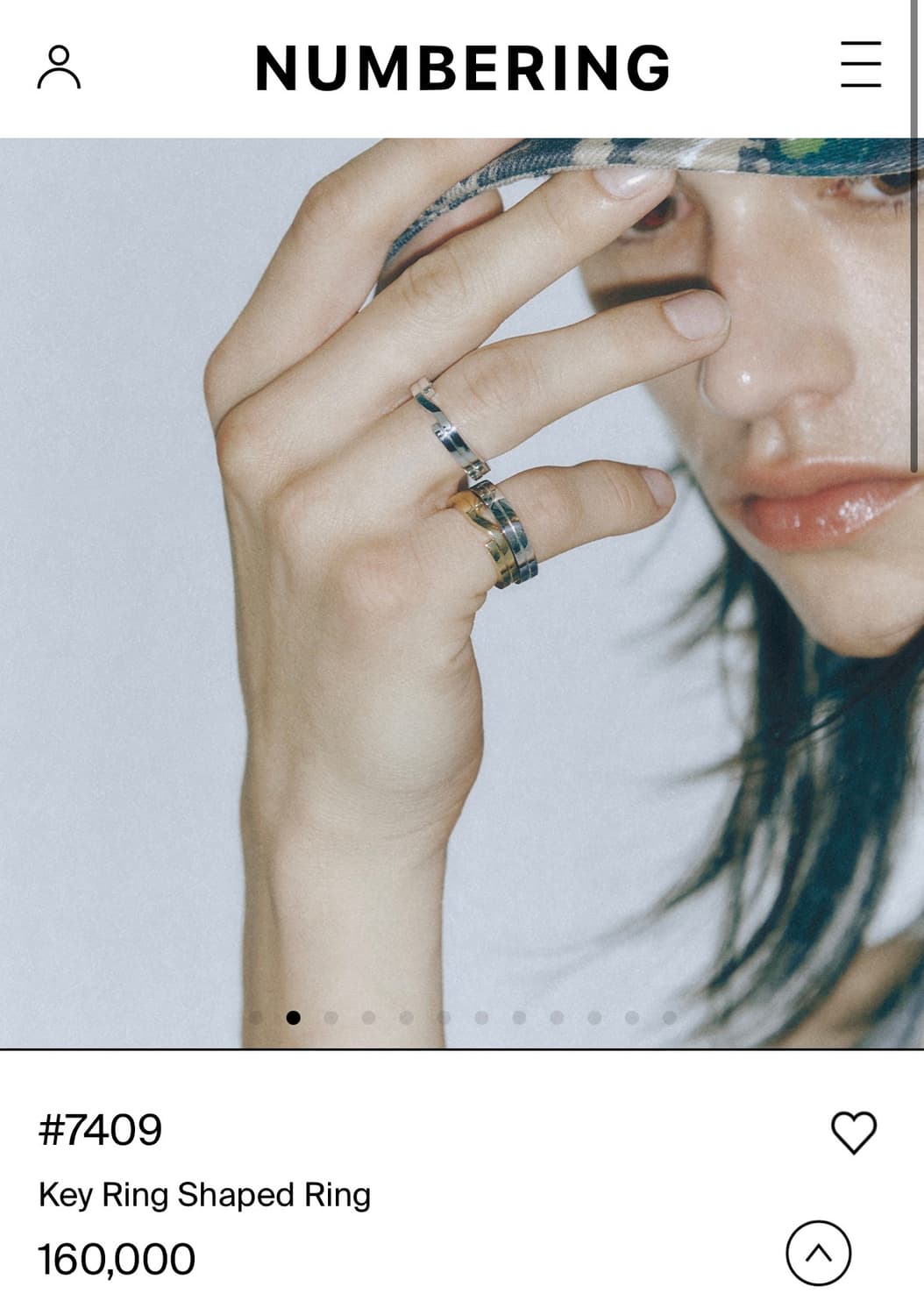Select the currently highlighted second carousel dot
This screenshot has width=924, height=1315.
click(x=295, y=1020)
